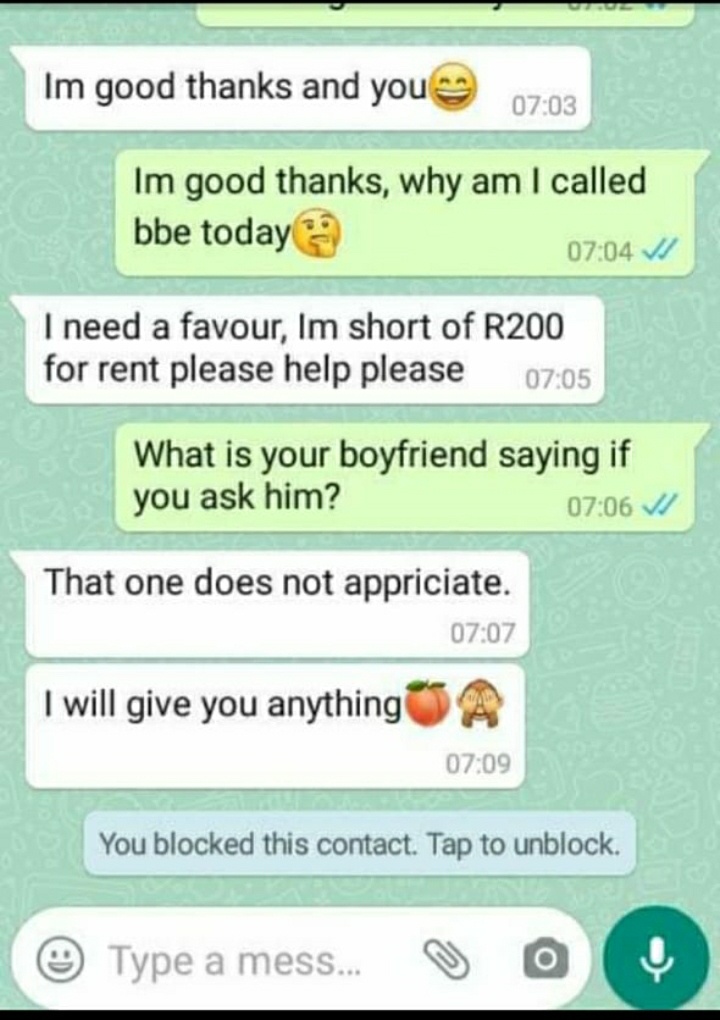Image resolution: width=720 pixels, height=1020 pixels.
Task: Open the camera from the message bar
Action: point(546,961)
